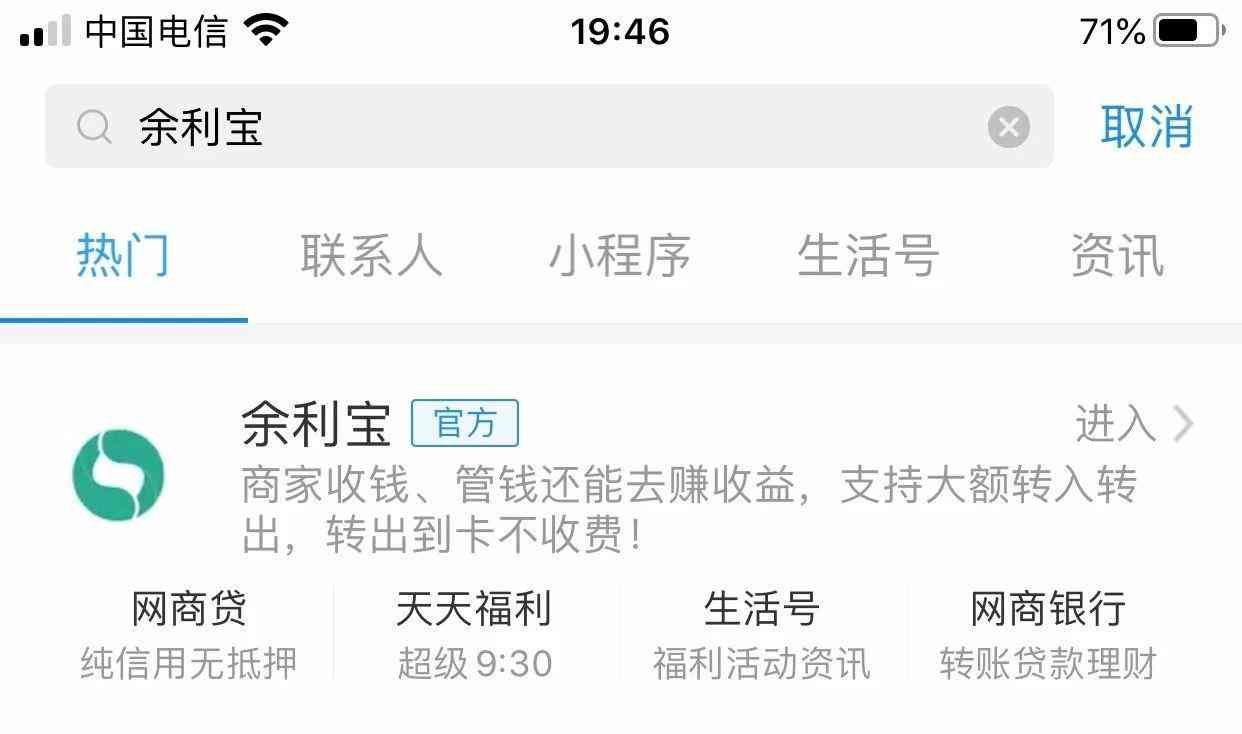Image resolution: width=1242 pixels, height=734 pixels.
Task: Switch to the 生活号 tab
Action: [x=867, y=256]
